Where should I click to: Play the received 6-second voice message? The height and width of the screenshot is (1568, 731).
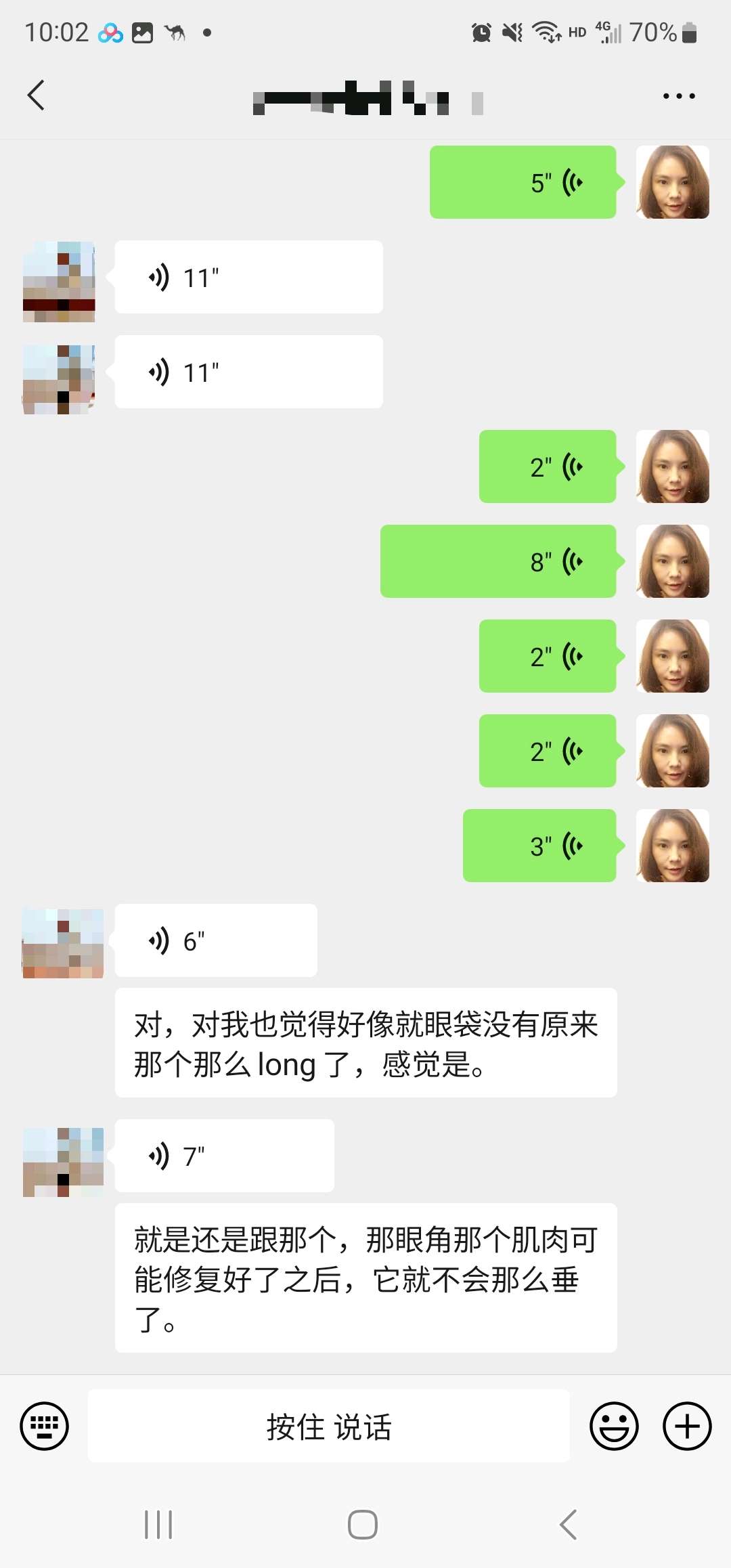[215, 940]
